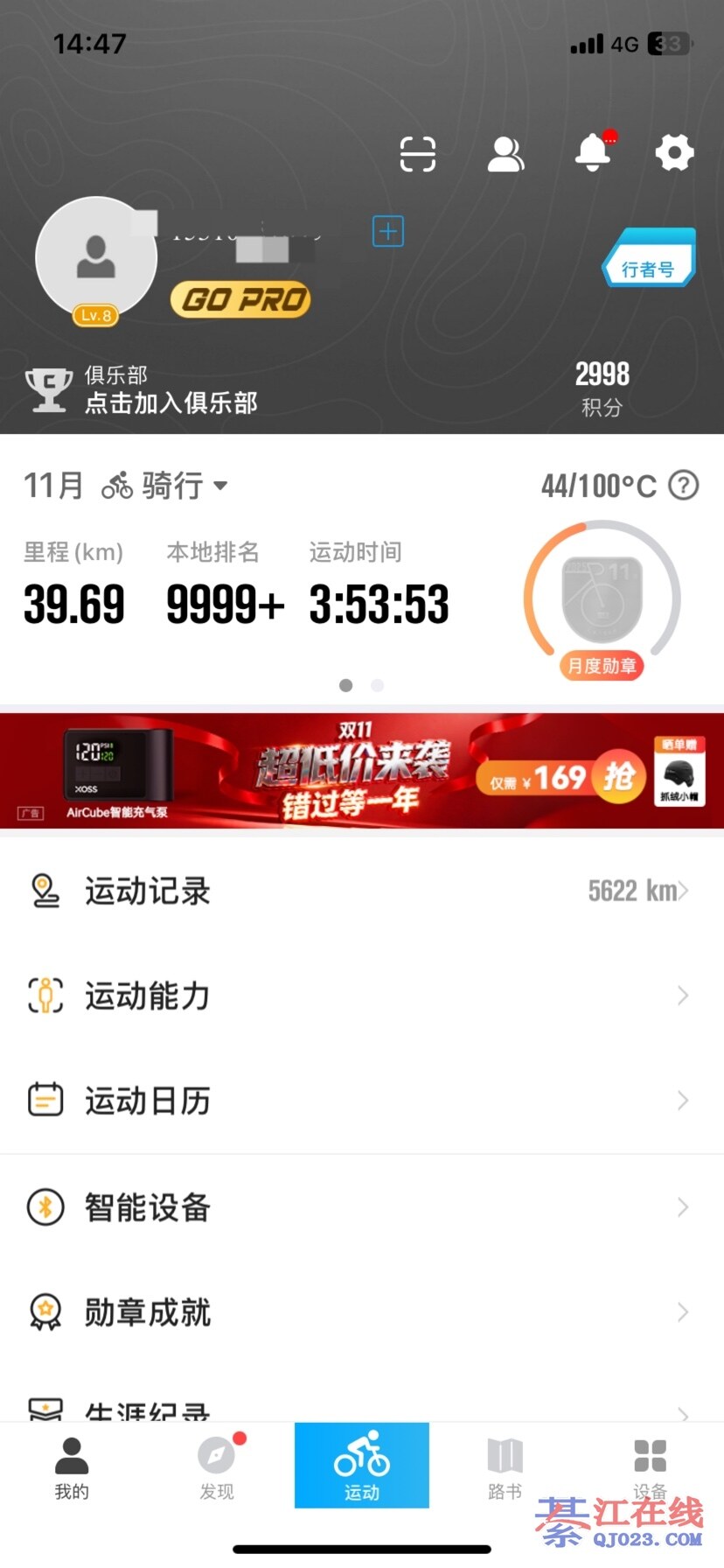The image size is (724, 1568).
Task: Open the 勋章成就 row
Action: pyautogui.click(x=362, y=1312)
